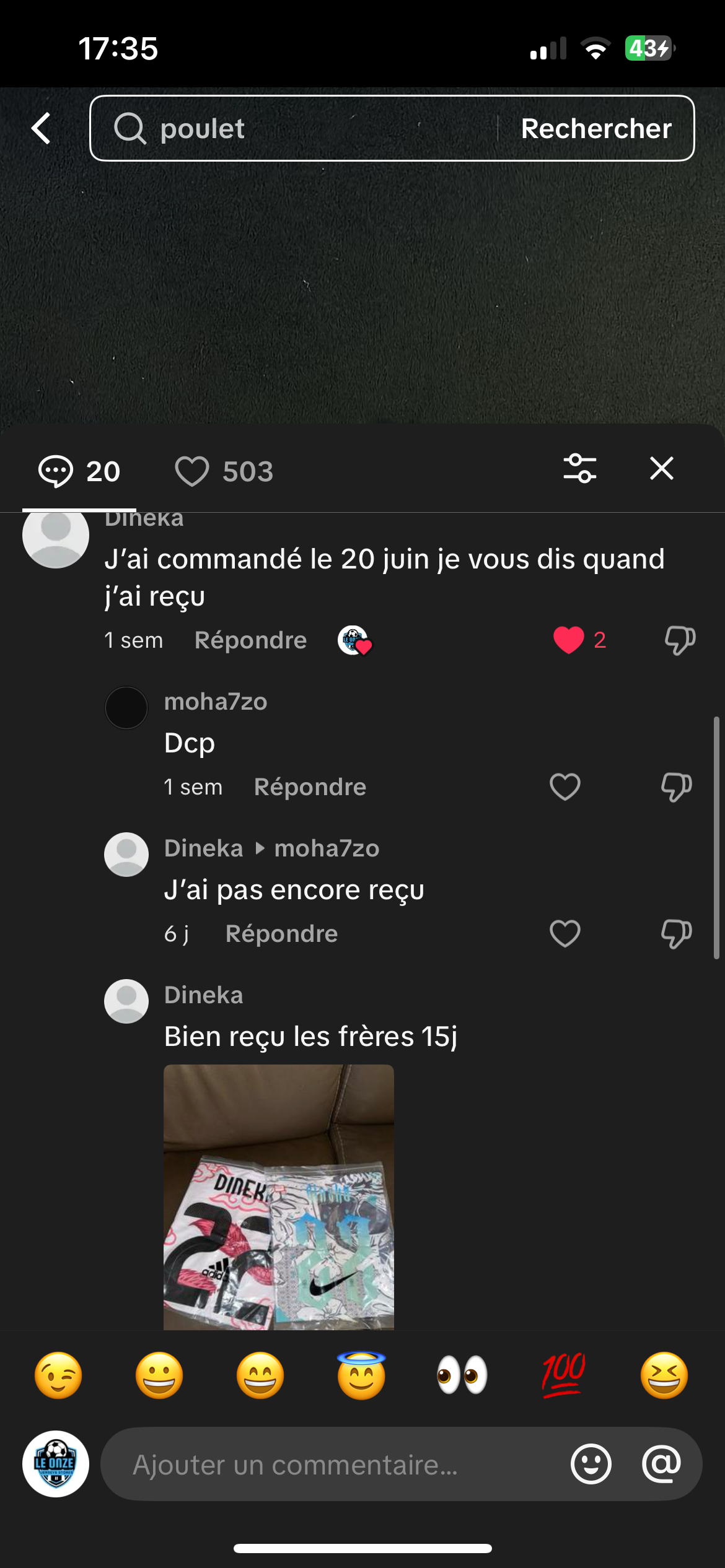Close the comments panel
The height and width of the screenshot is (1568, 725).
[661, 469]
